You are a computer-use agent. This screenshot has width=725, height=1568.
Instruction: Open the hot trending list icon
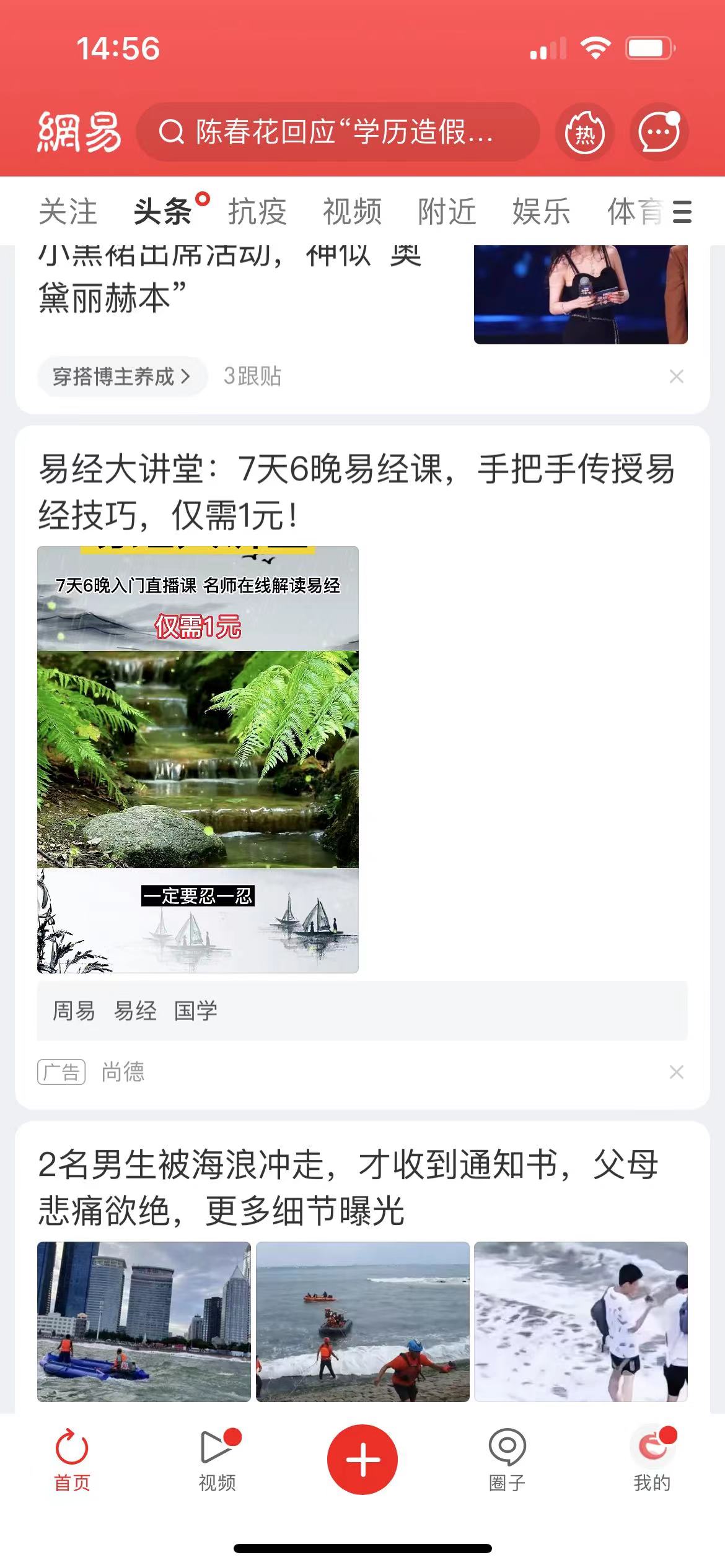pyautogui.click(x=584, y=132)
